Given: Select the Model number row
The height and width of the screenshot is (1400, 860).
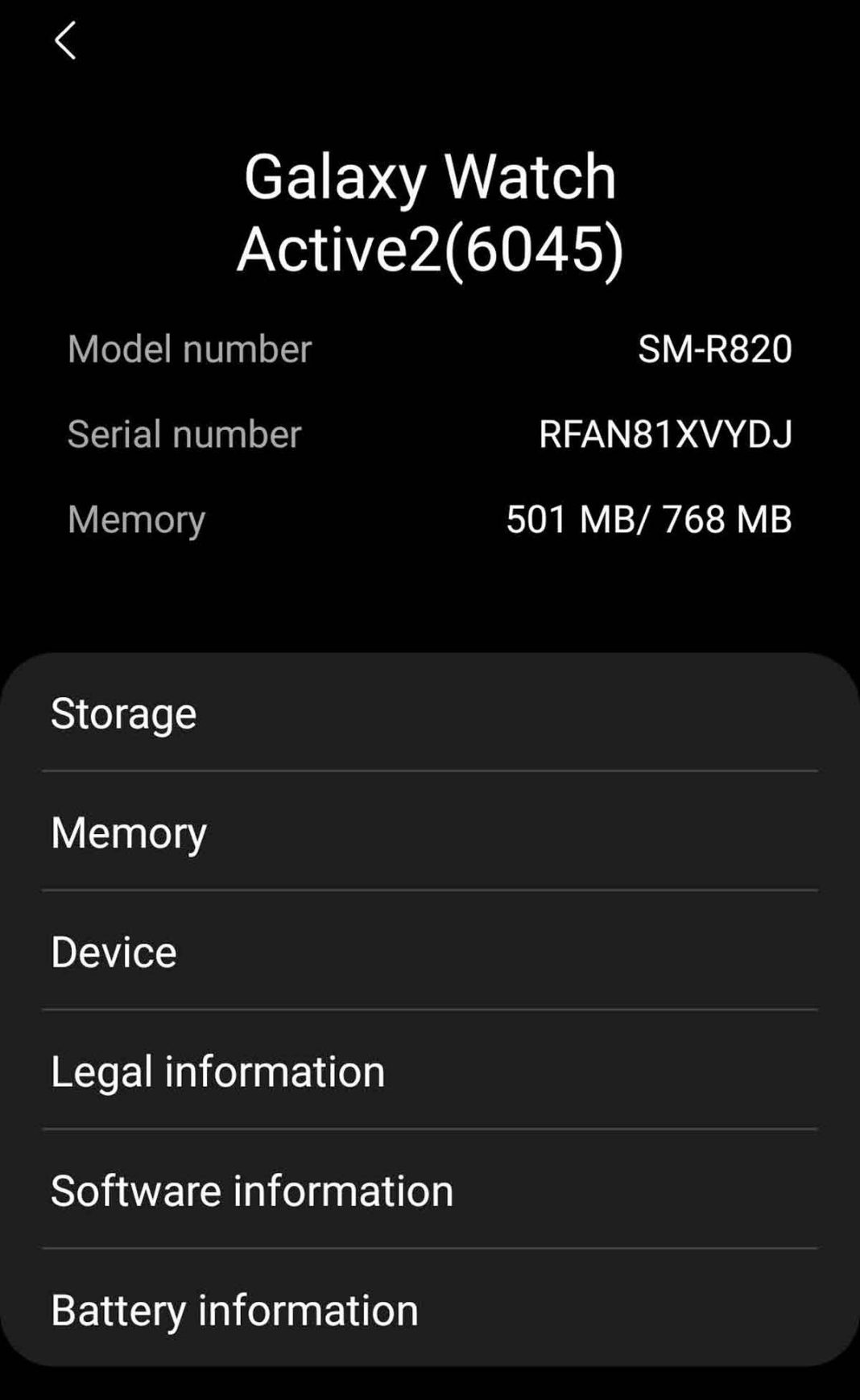Looking at the screenshot, I should 191,349.
